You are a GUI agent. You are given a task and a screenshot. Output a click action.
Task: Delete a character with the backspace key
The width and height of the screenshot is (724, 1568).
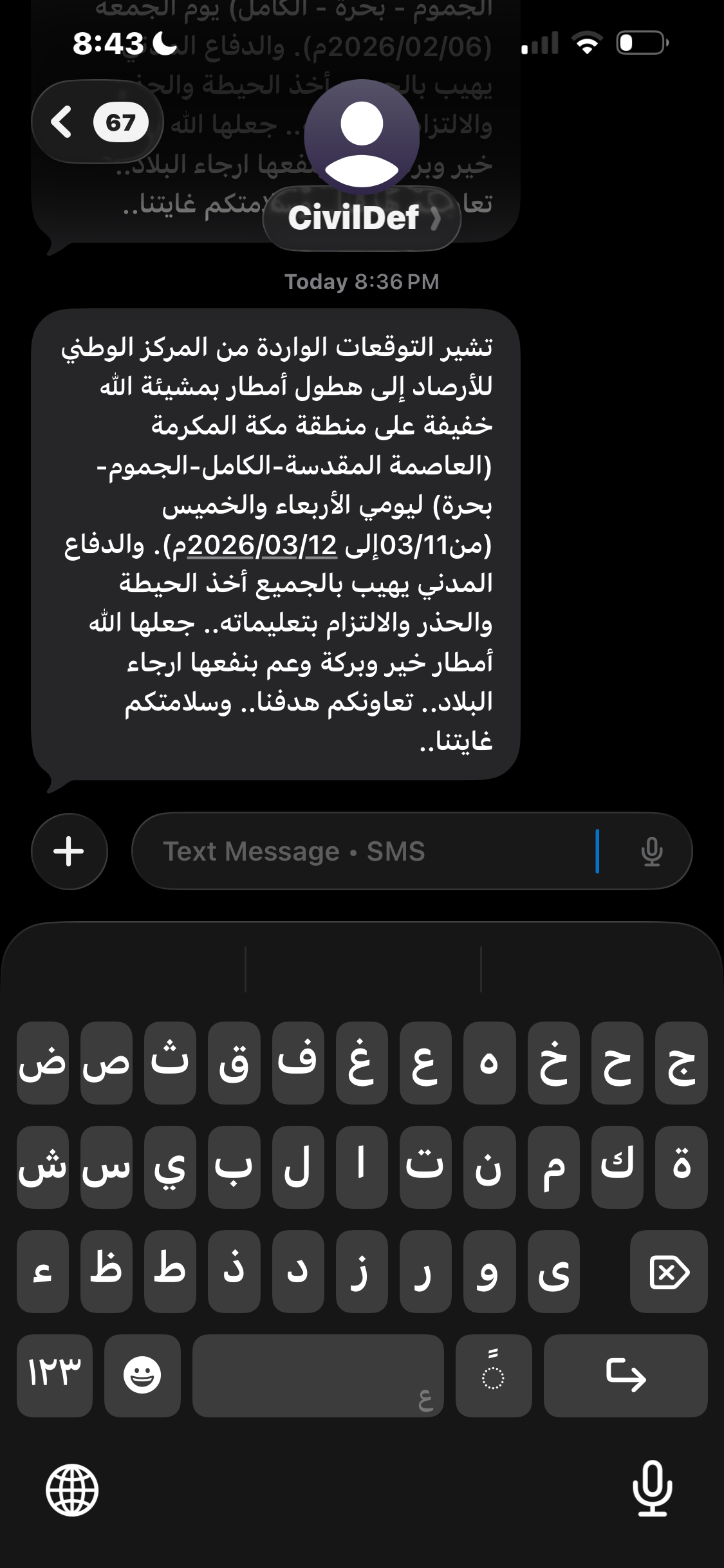[x=669, y=1271]
